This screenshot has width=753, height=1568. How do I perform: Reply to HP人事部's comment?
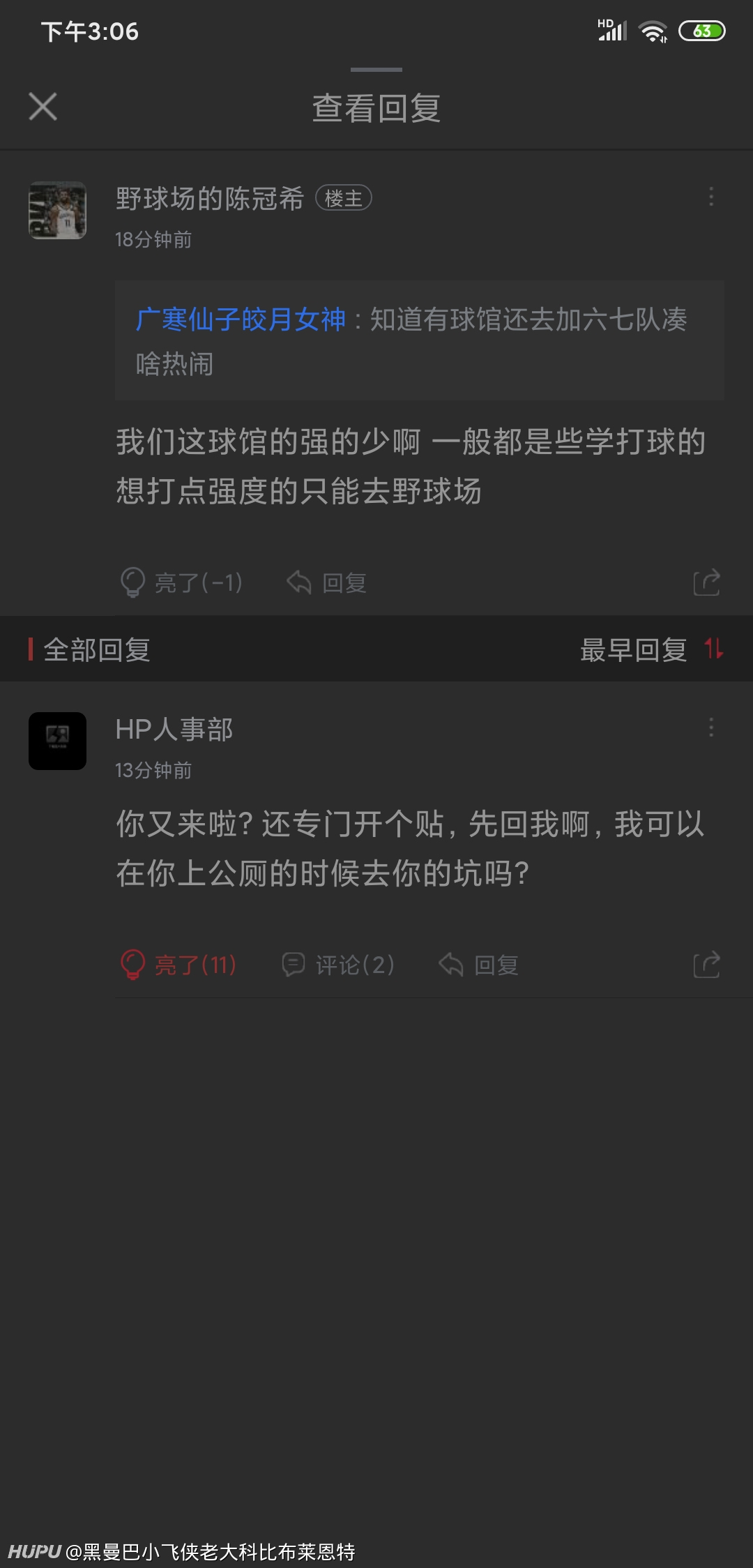(479, 965)
